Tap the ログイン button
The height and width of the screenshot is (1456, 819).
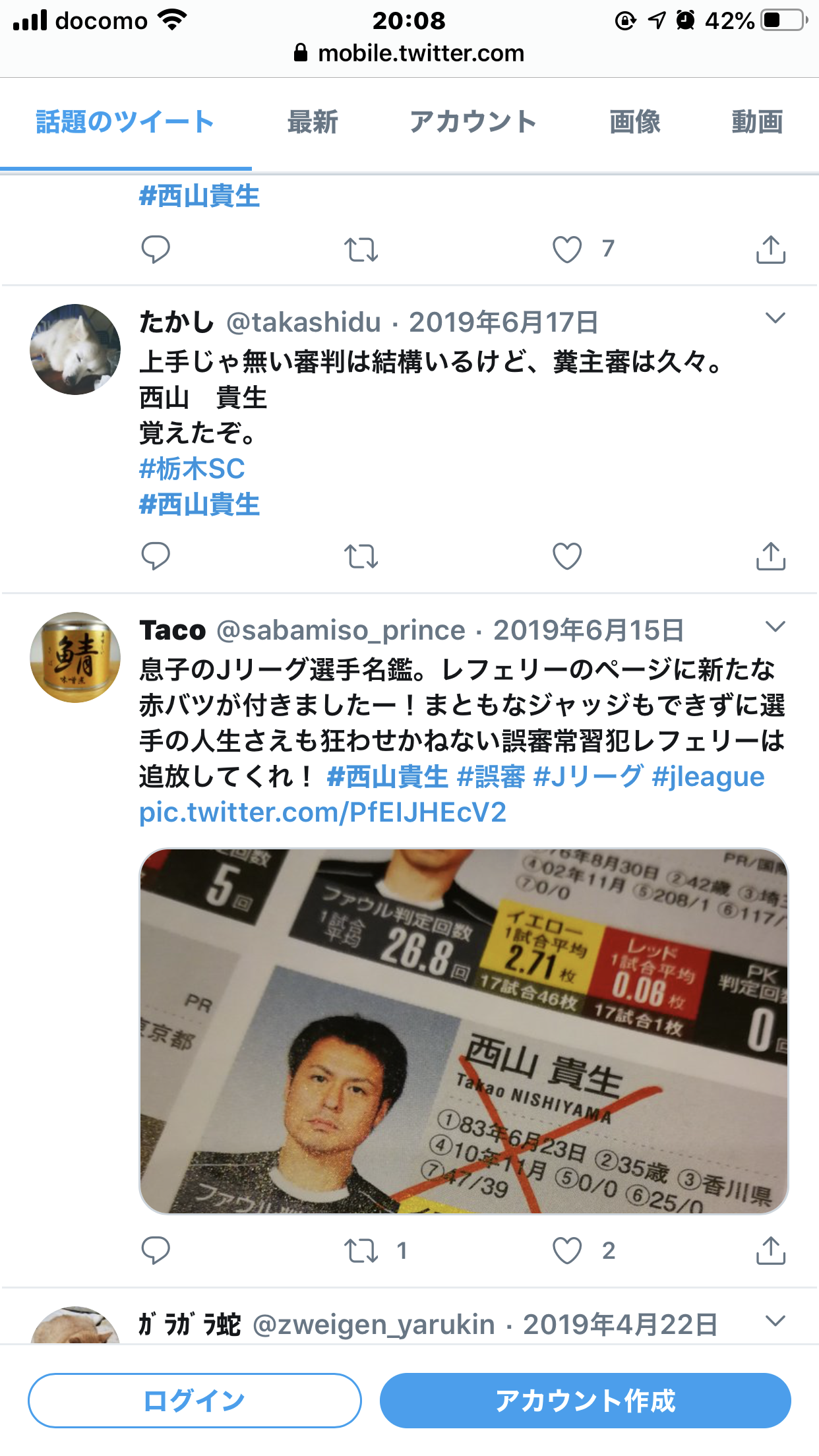(x=195, y=1401)
